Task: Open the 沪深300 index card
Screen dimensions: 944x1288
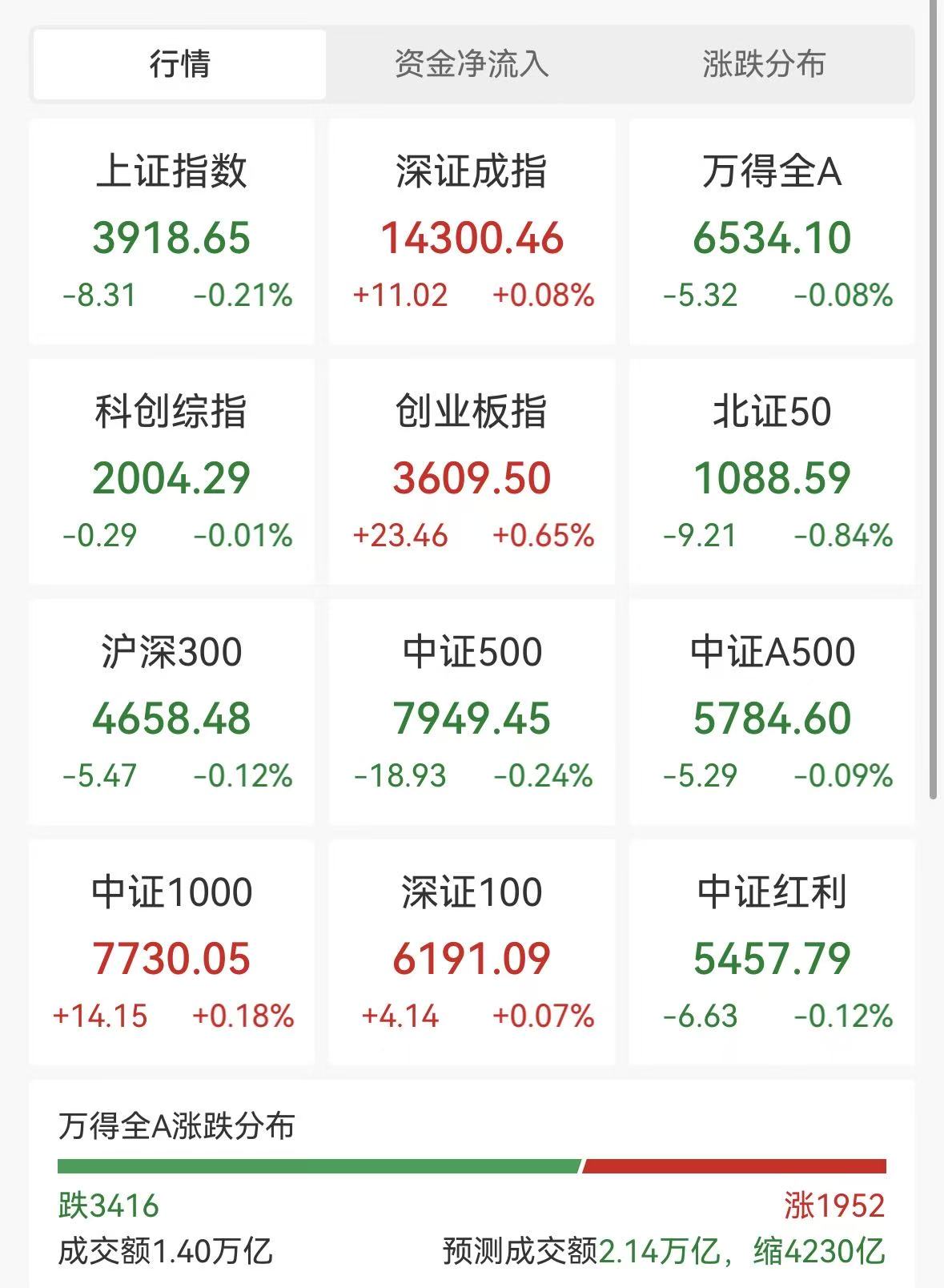Action: click(x=171, y=712)
